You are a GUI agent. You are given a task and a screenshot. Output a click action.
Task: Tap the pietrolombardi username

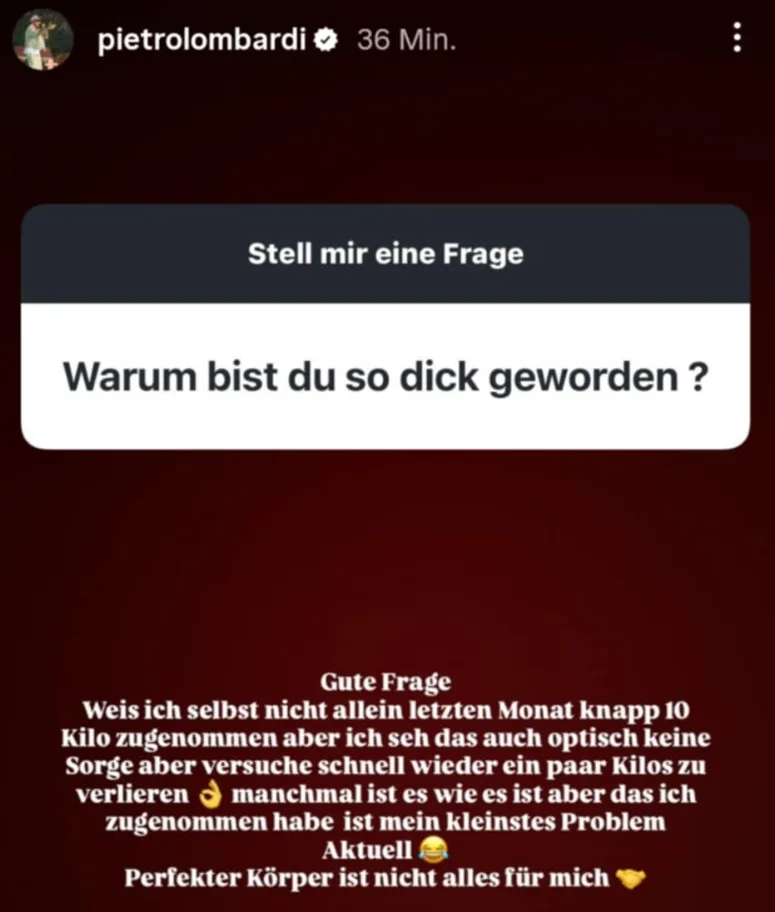[x=200, y=41]
